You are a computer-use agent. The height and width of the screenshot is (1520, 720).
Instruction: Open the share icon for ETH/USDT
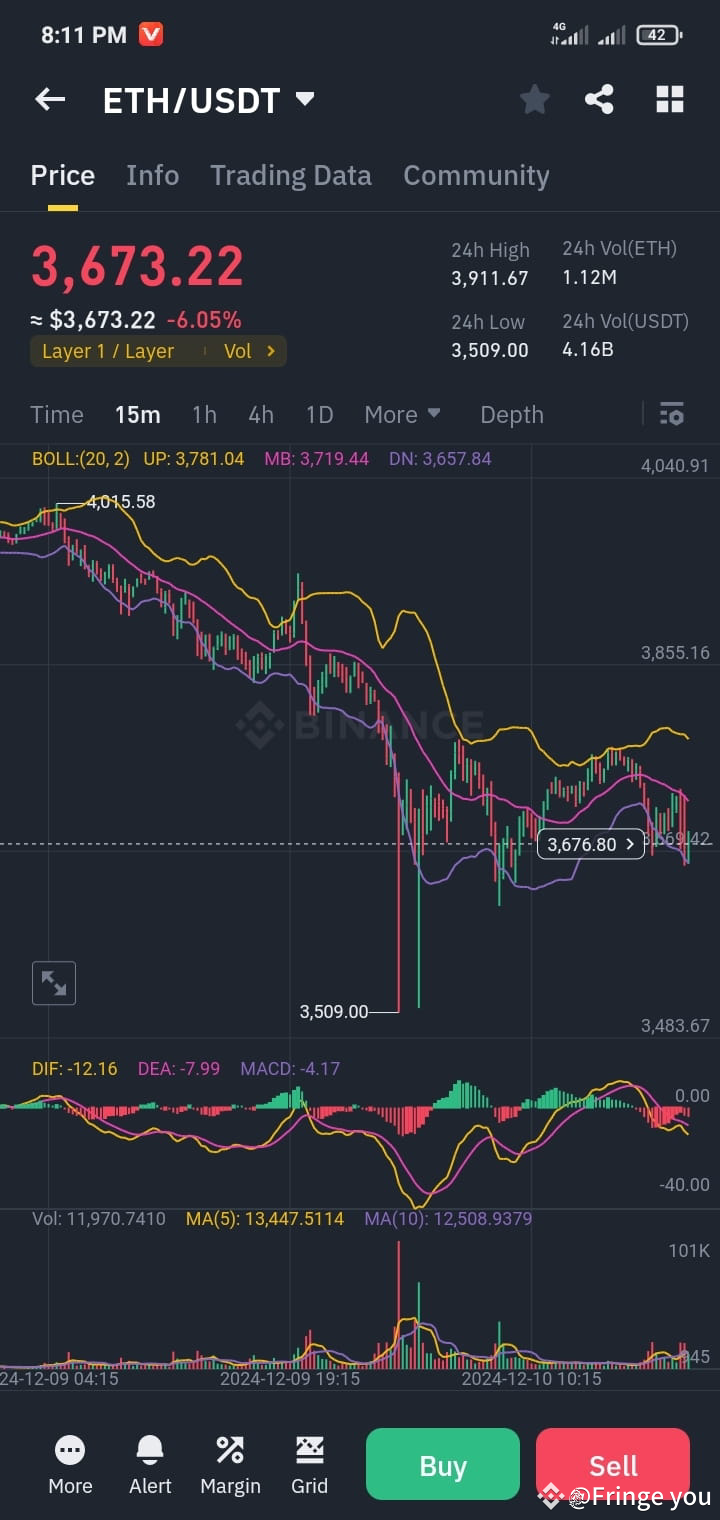600,98
